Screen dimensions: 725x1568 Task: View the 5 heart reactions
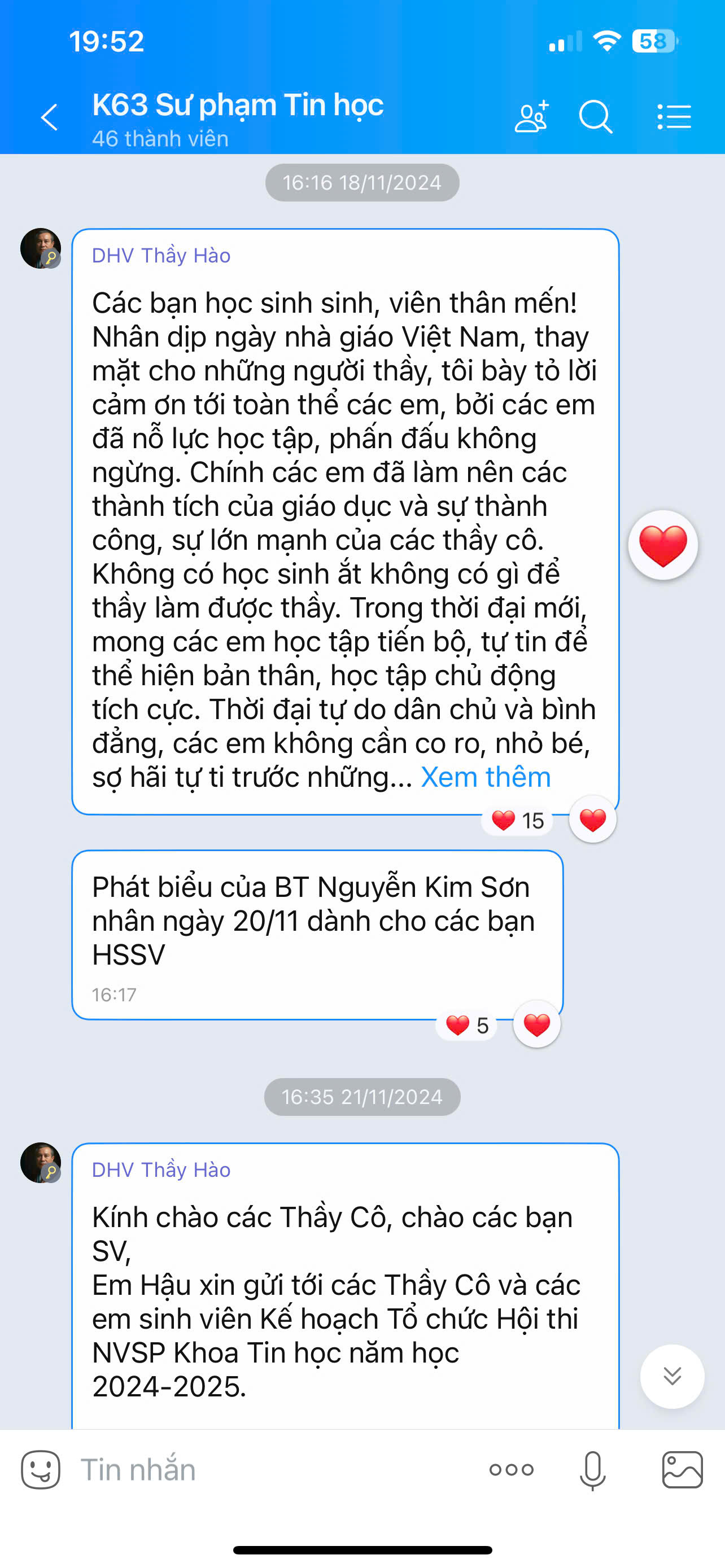[466, 1026]
